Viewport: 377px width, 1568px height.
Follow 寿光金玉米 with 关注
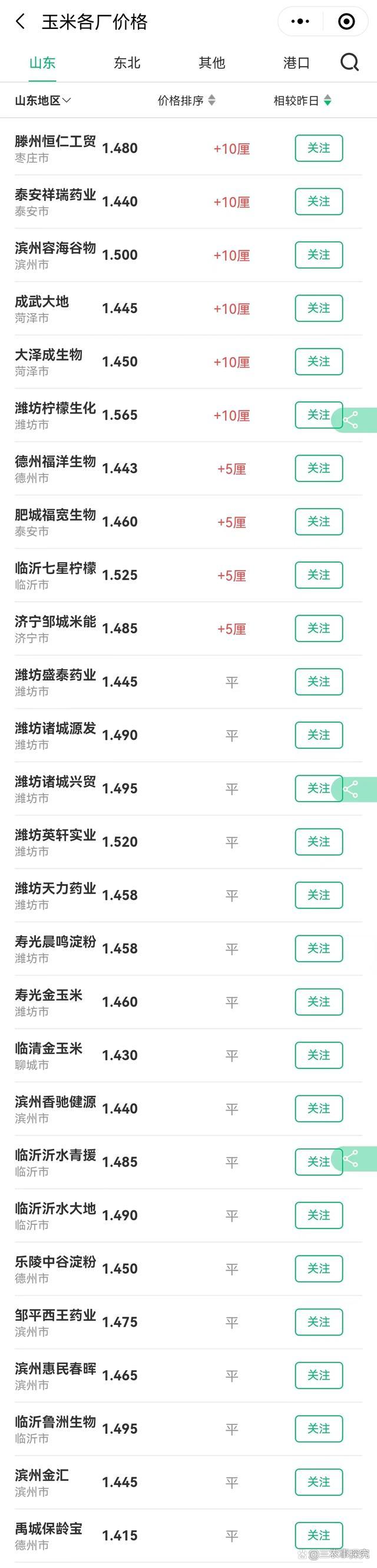click(319, 1002)
